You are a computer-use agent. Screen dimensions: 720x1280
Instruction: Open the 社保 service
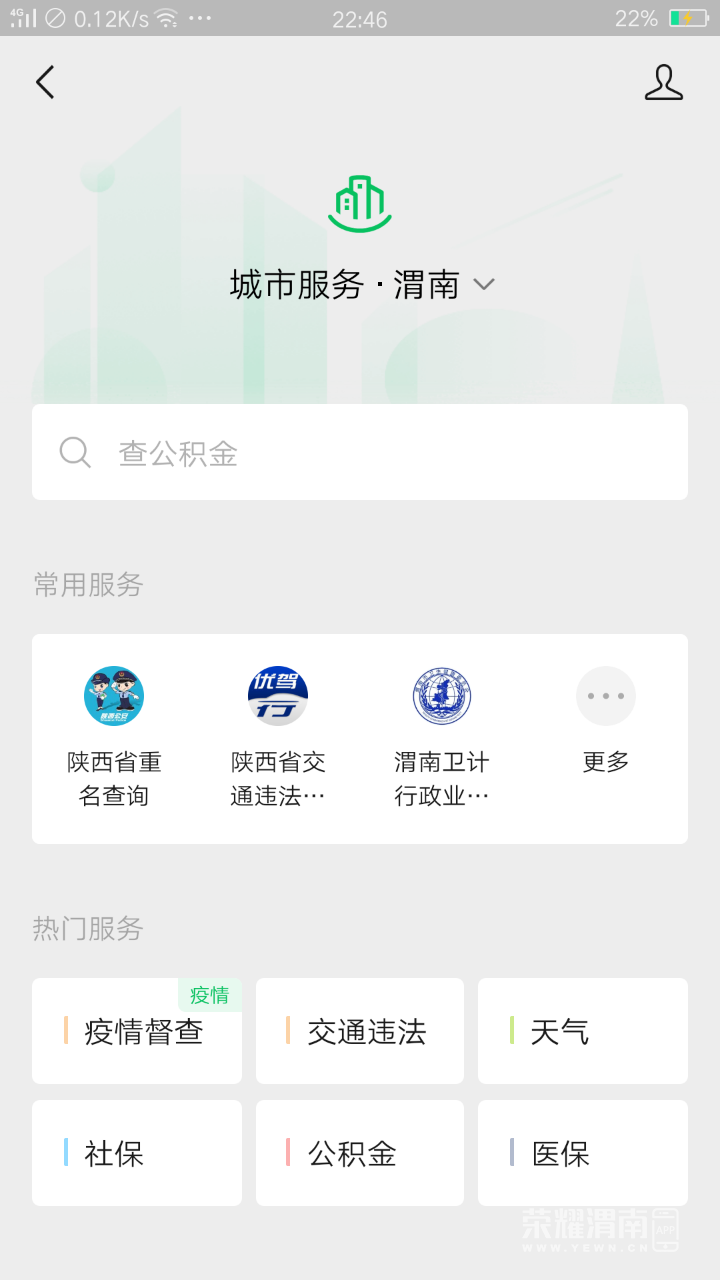click(x=137, y=1153)
